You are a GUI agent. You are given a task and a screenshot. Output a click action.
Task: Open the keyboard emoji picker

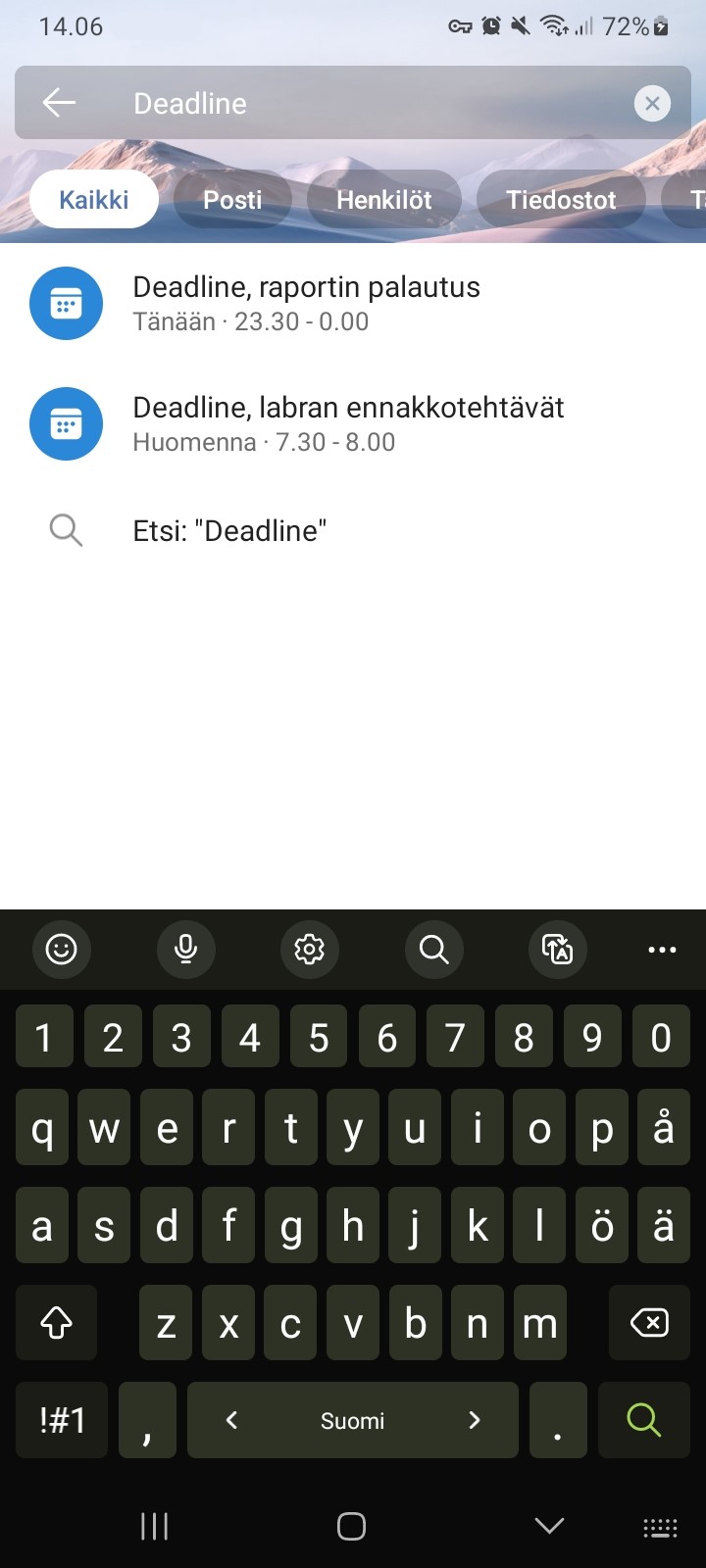62,949
